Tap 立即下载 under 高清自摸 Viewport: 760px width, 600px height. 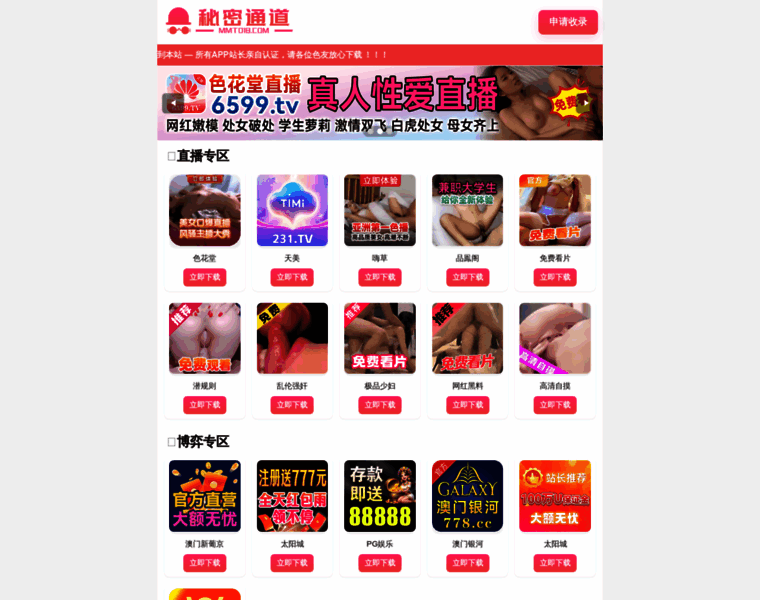click(555, 405)
